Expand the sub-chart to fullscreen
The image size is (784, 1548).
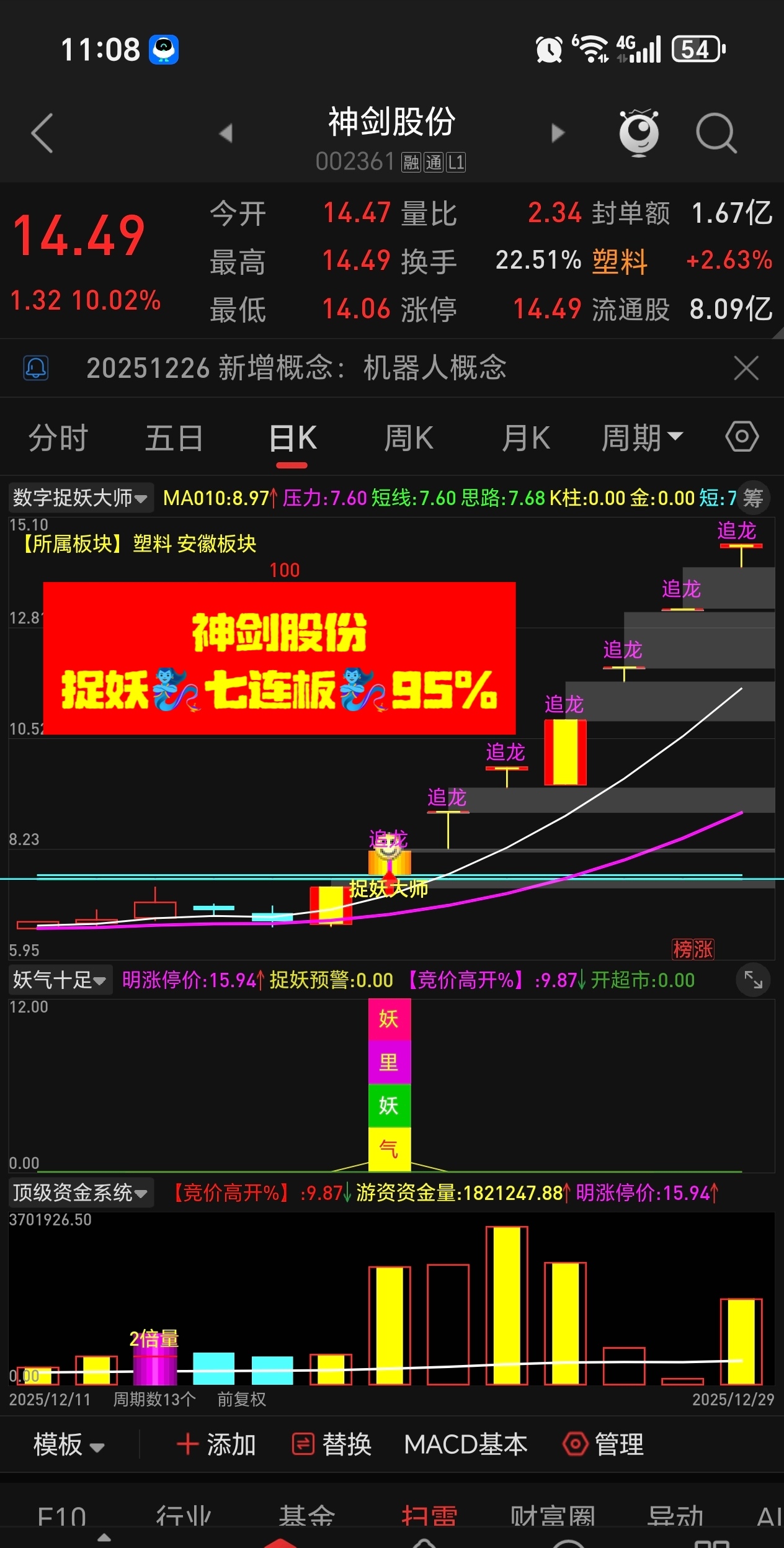[x=753, y=980]
